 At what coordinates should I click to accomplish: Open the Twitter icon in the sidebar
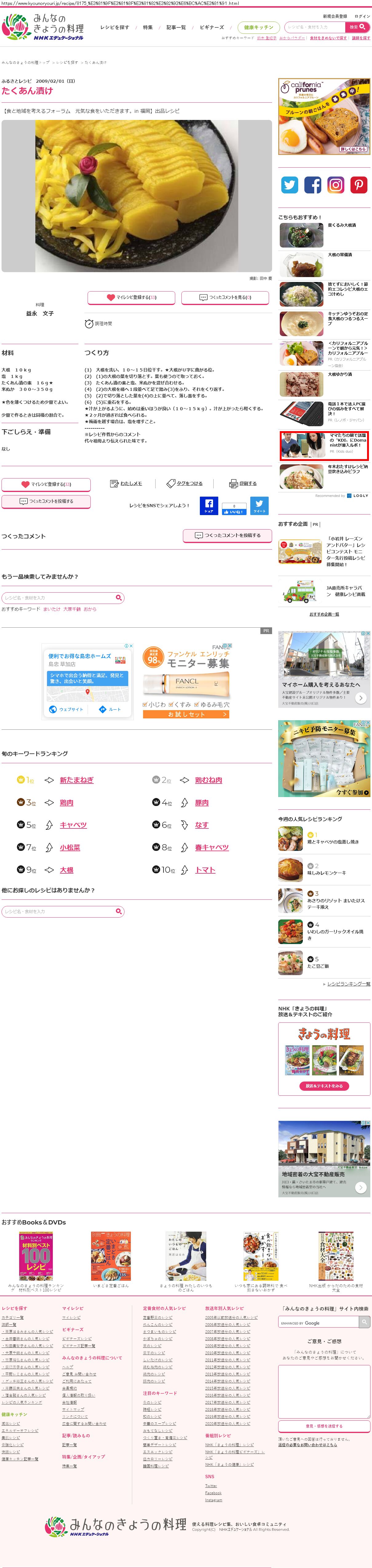pos(290,185)
